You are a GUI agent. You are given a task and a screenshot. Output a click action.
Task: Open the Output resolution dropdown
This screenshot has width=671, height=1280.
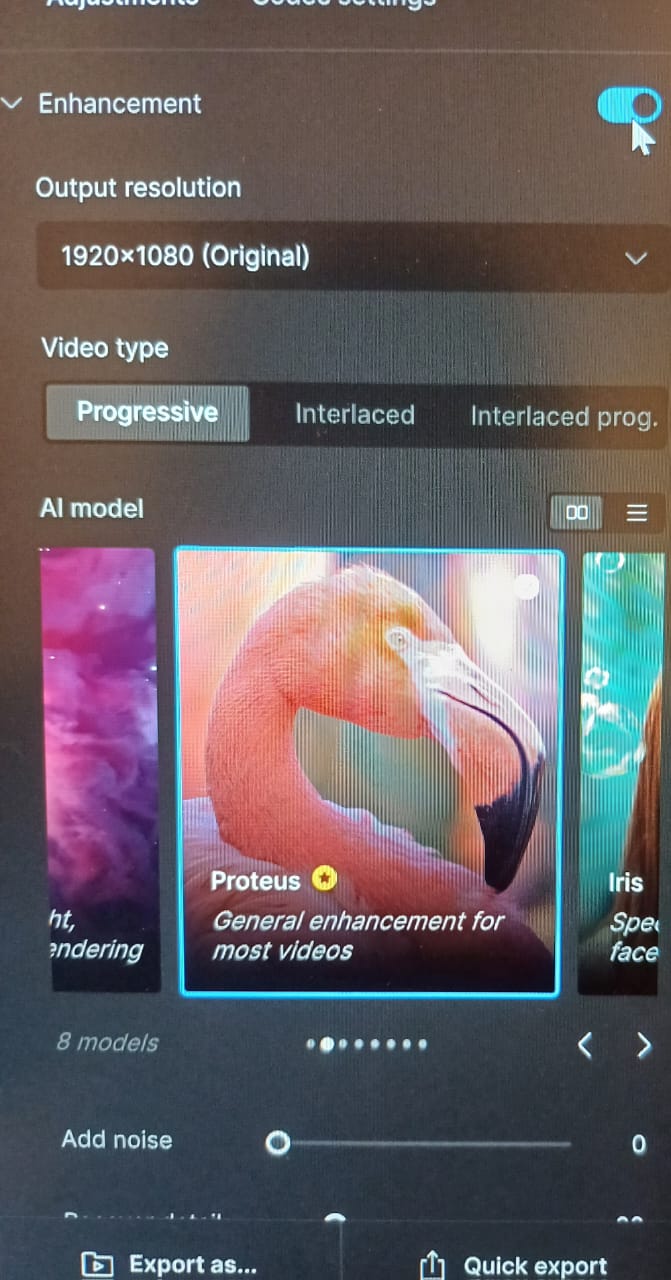pyautogui.click(x=353, y=257)
